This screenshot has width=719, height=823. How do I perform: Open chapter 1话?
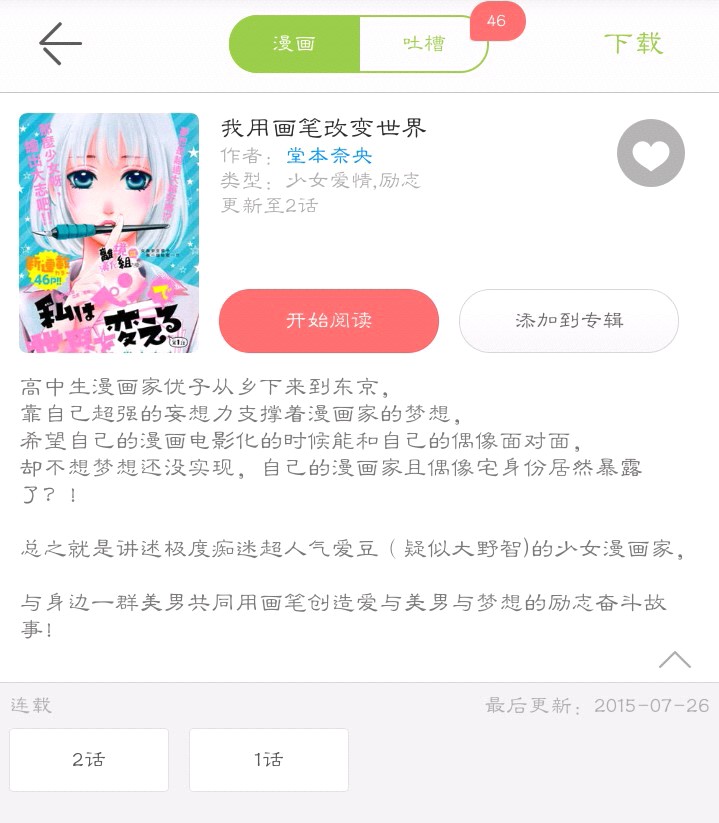[x=269, y=760]
